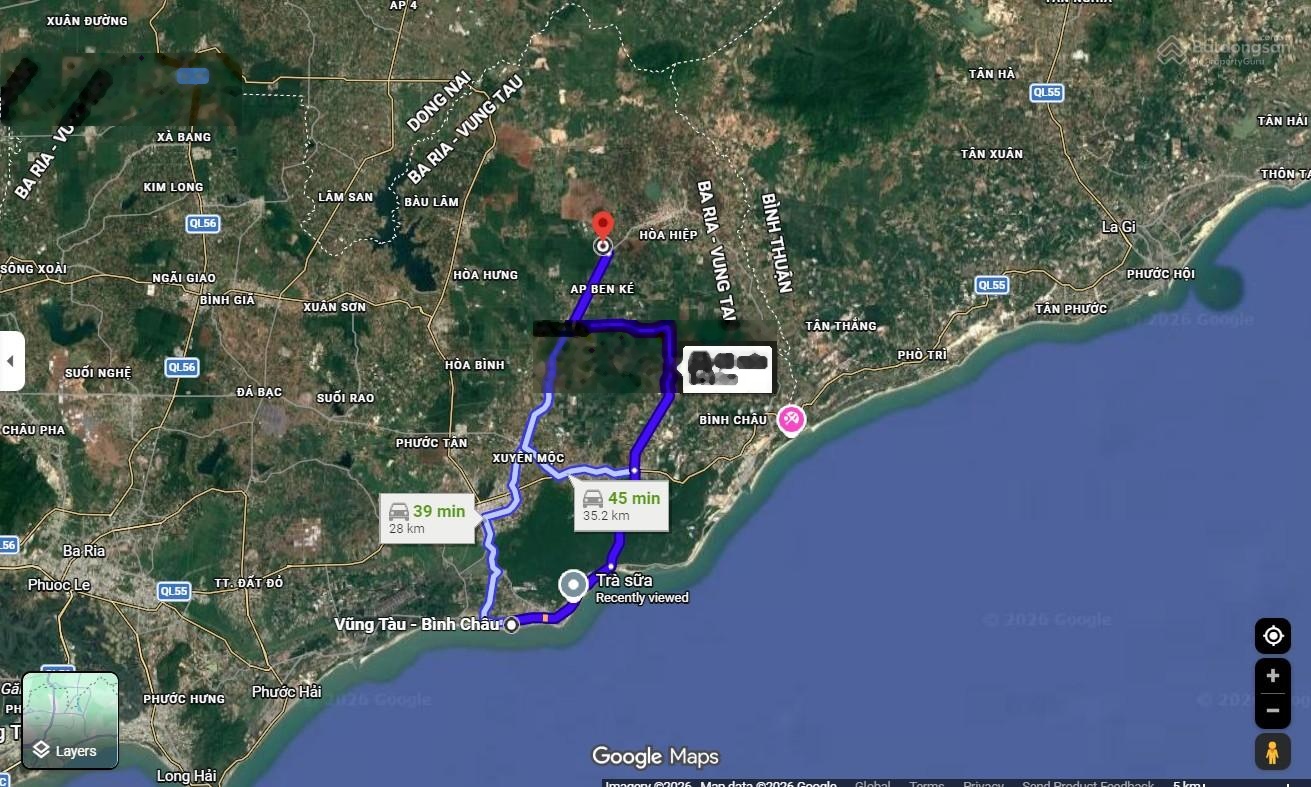Select the 45 min, 35.2 km route
Viewport: 1311px width, 787px height.
tap(622, 505)
